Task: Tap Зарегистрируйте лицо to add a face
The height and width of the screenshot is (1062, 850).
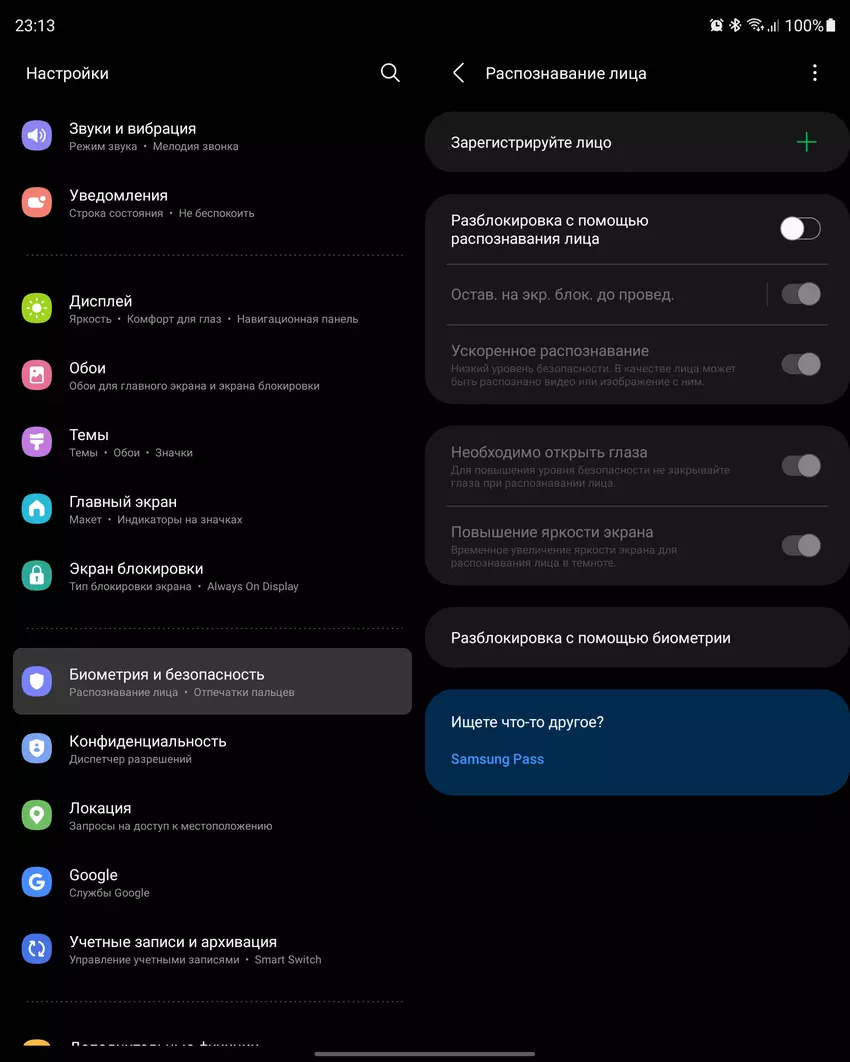Action: click(x=636, y=143)
